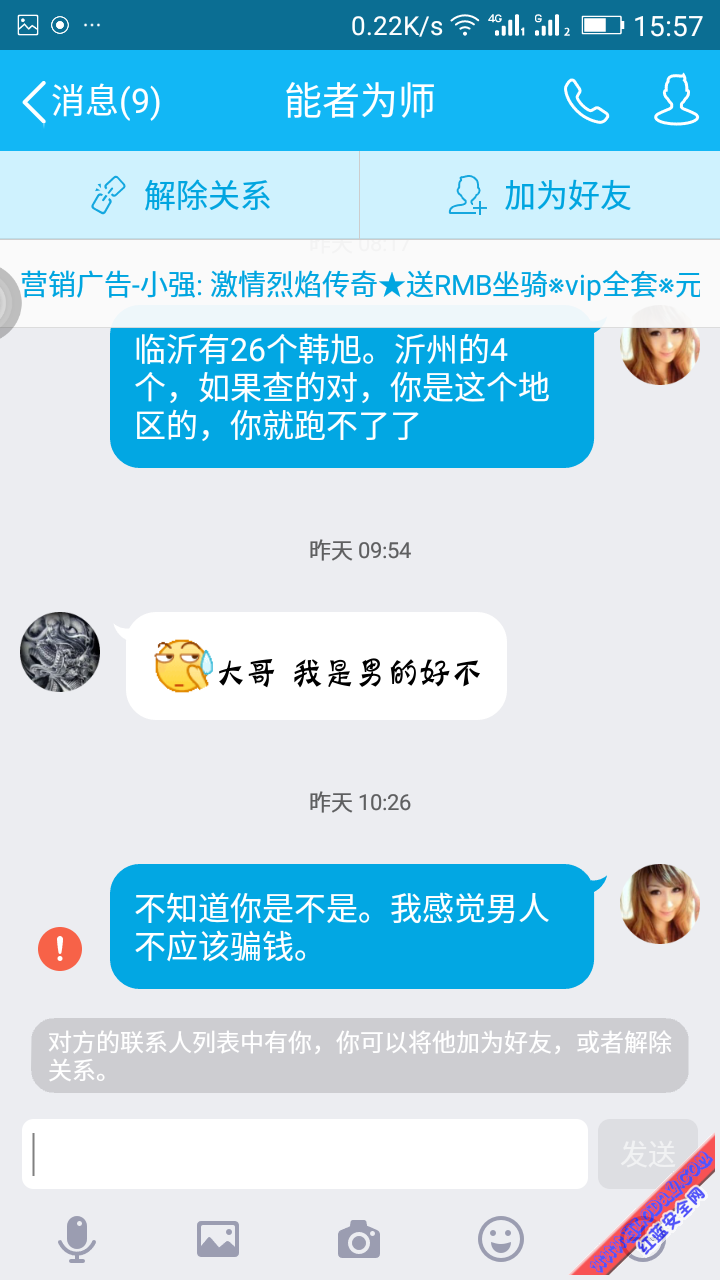The height and width of the screenshot is (1280, 720).
Task: Tap the red failed-message warning icon
Action: click(60, 948)
